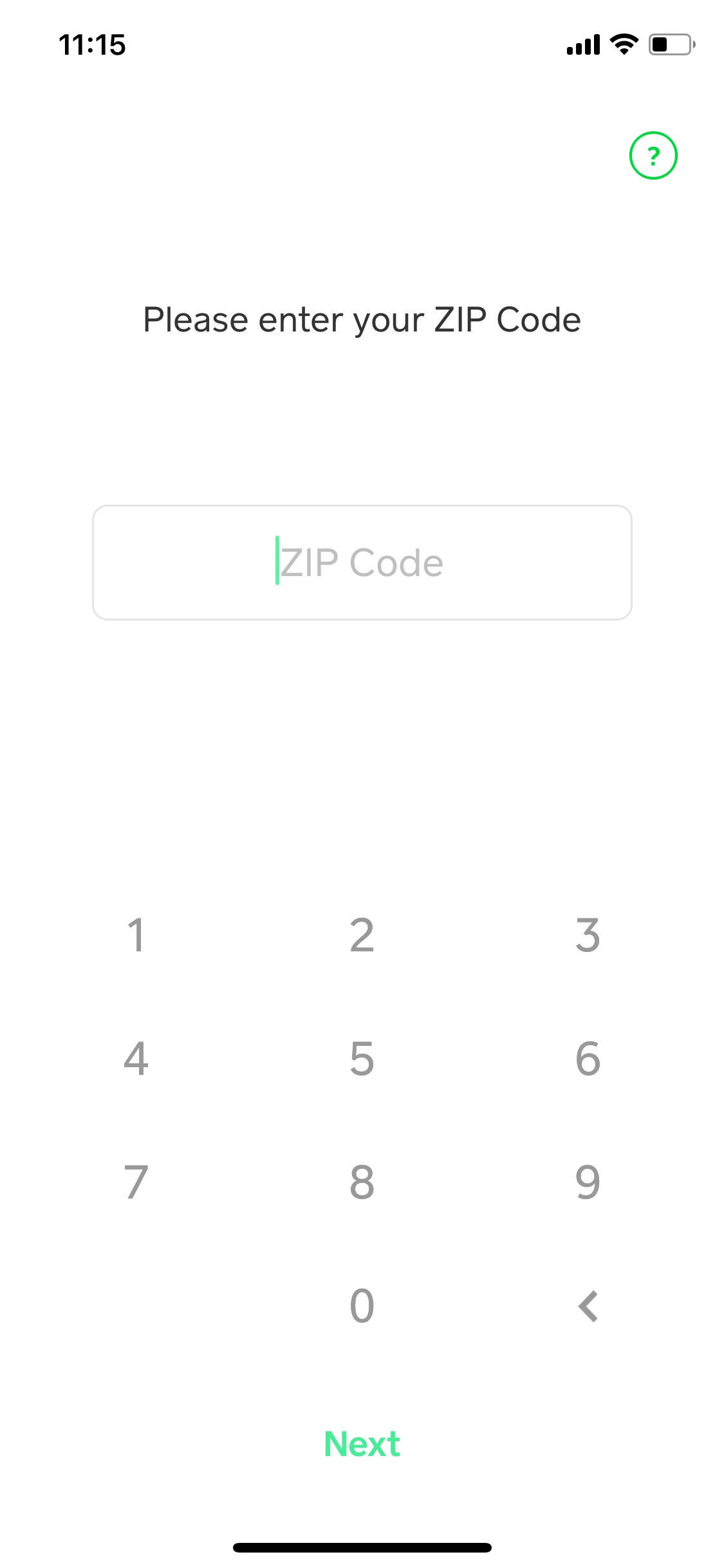This screenshot has height=1568, width=724.
Task: Enter digit 8
Action: point(362,1182)
